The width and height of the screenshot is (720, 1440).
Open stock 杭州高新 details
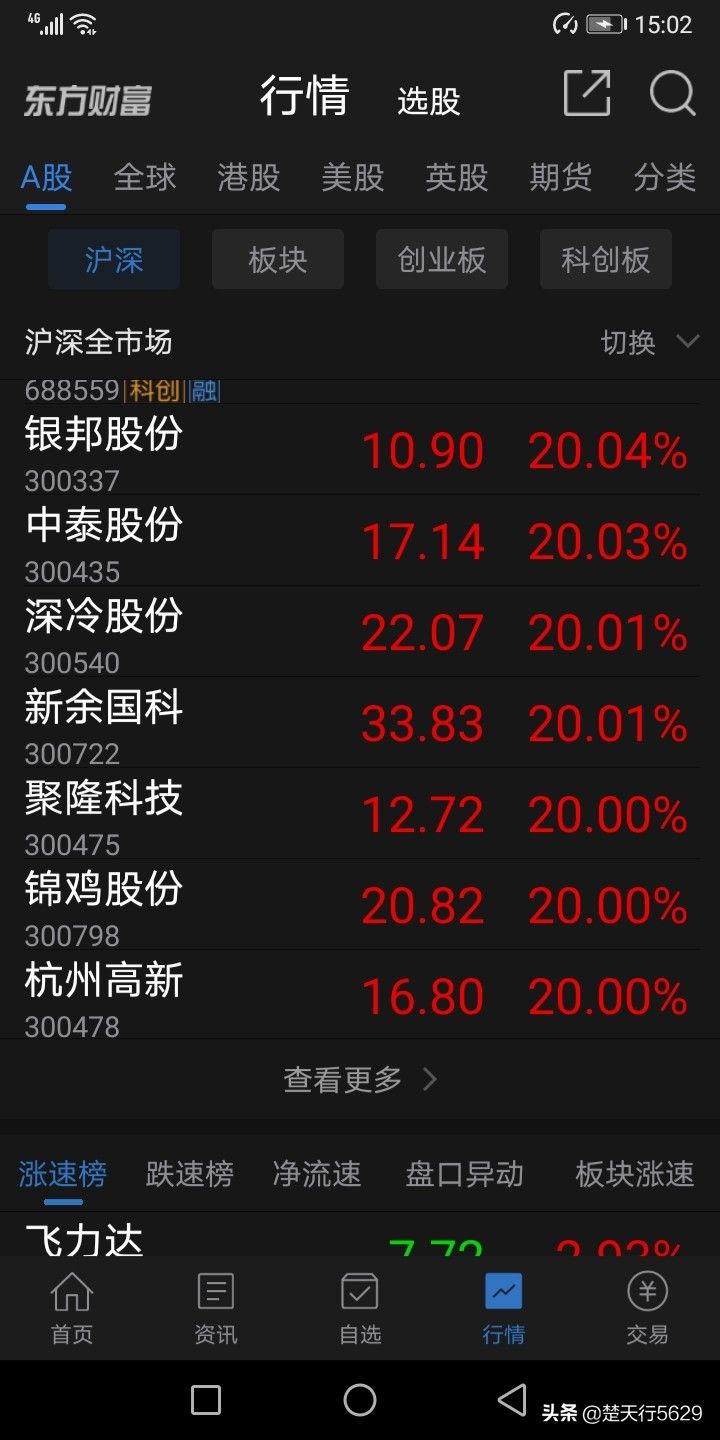[x=360, y=996]
